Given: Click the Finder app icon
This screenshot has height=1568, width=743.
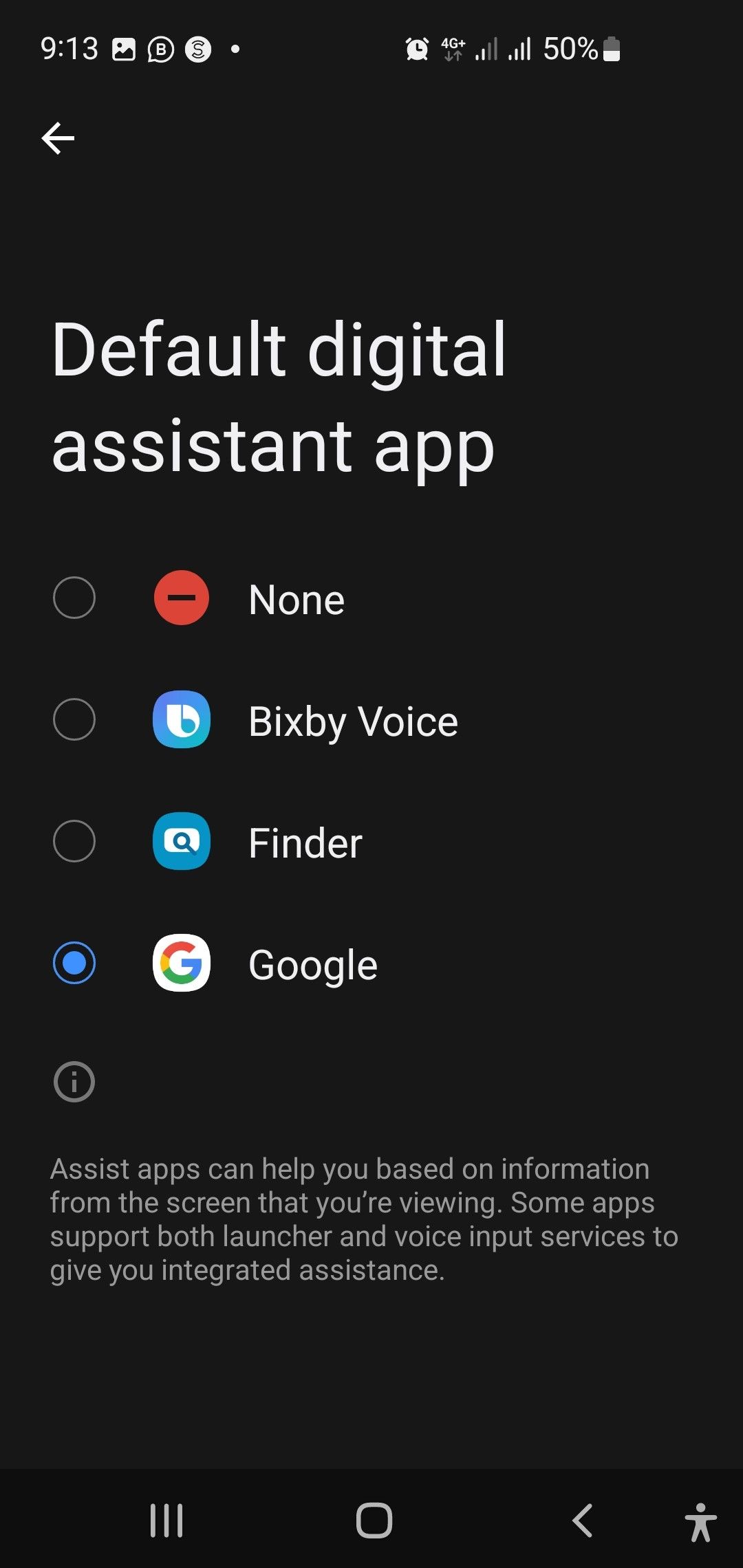Looking at the screenshot, I should (180, 842).
